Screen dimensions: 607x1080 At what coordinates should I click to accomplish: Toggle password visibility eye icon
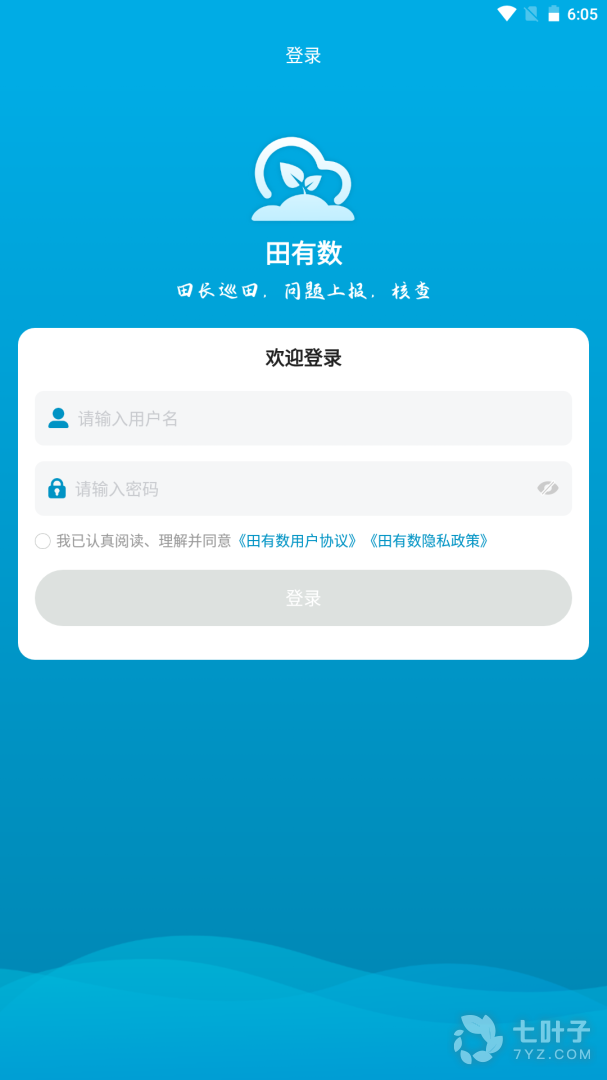pyautogui.click(x=547, y=488)
